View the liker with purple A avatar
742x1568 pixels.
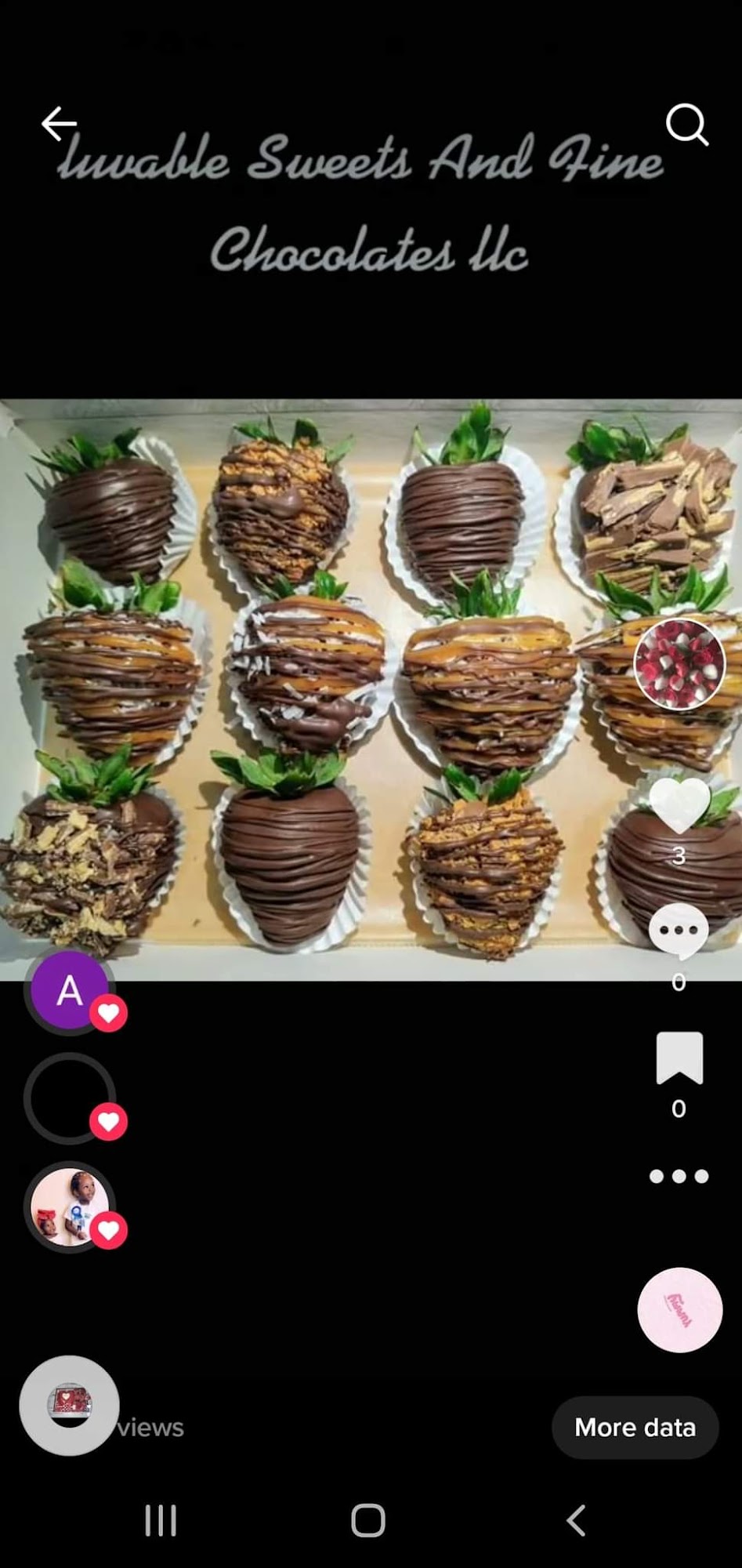[x=70, y=990]
